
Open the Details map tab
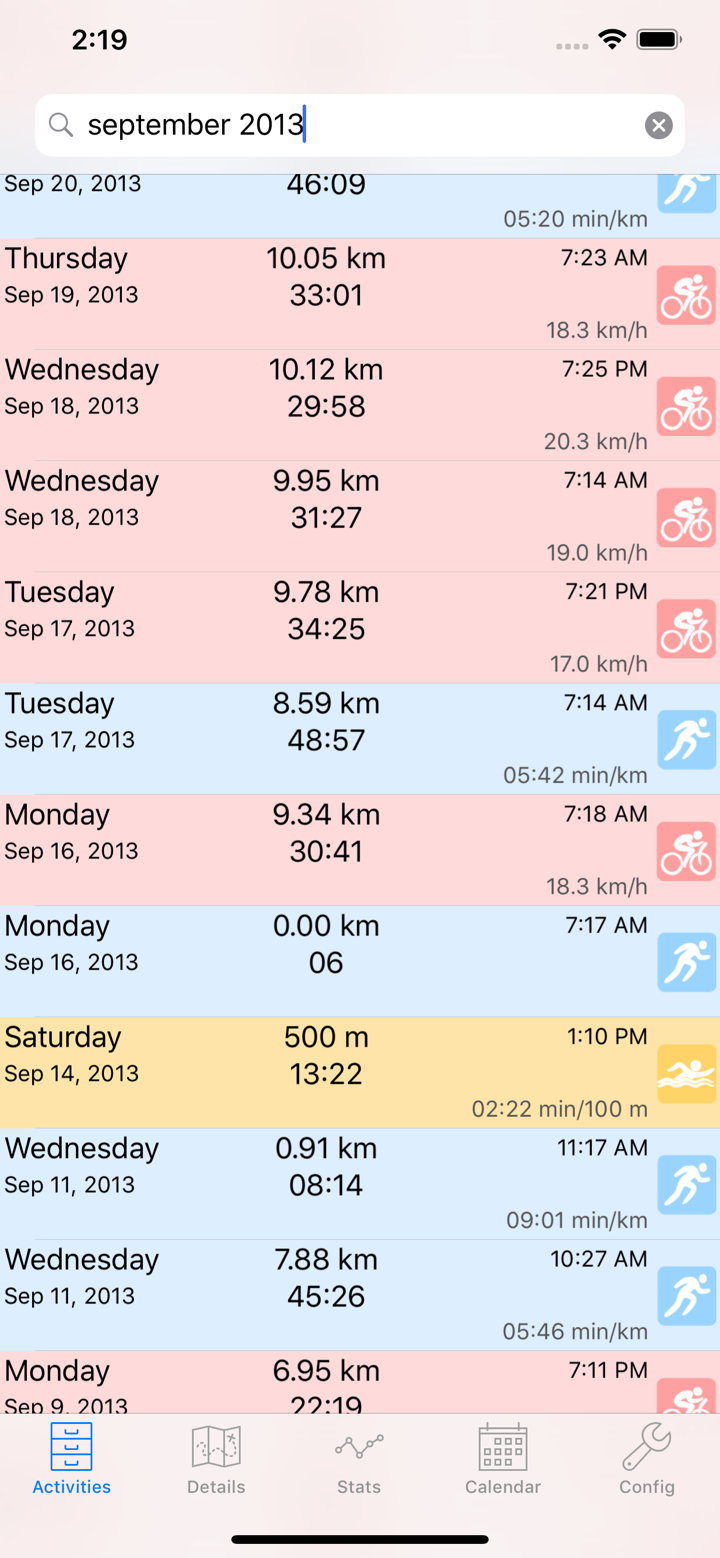coord(215,1460)
